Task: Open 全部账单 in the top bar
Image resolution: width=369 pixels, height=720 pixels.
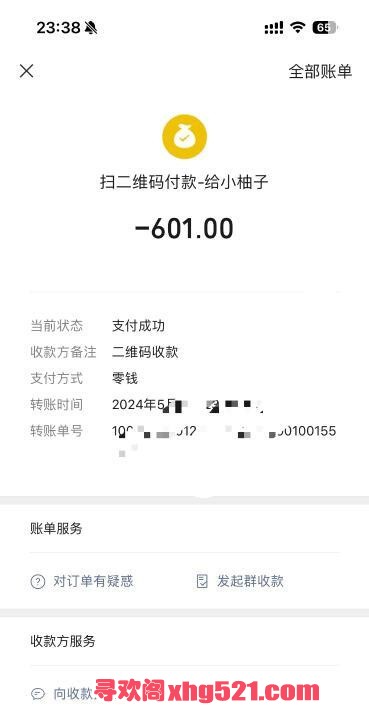Action: tap(320, 72)
